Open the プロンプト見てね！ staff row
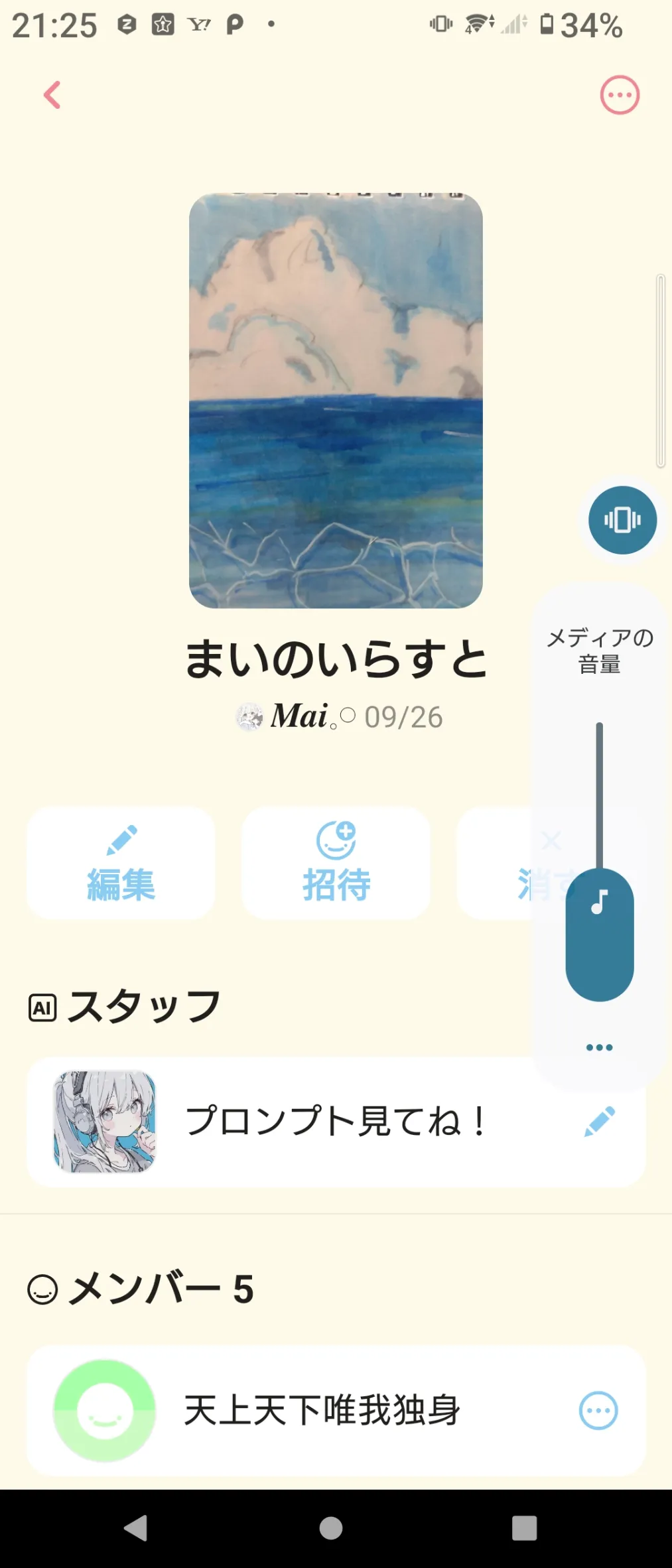This screenshot has width=672, height=1568. [x=332, y=1122]
